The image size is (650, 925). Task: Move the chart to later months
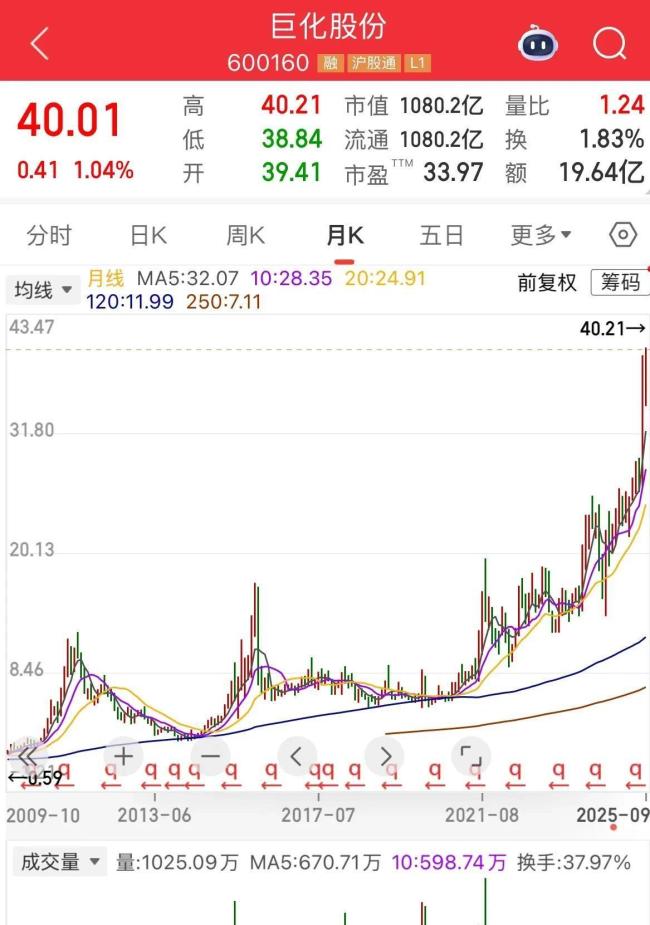tap(385, 756)
